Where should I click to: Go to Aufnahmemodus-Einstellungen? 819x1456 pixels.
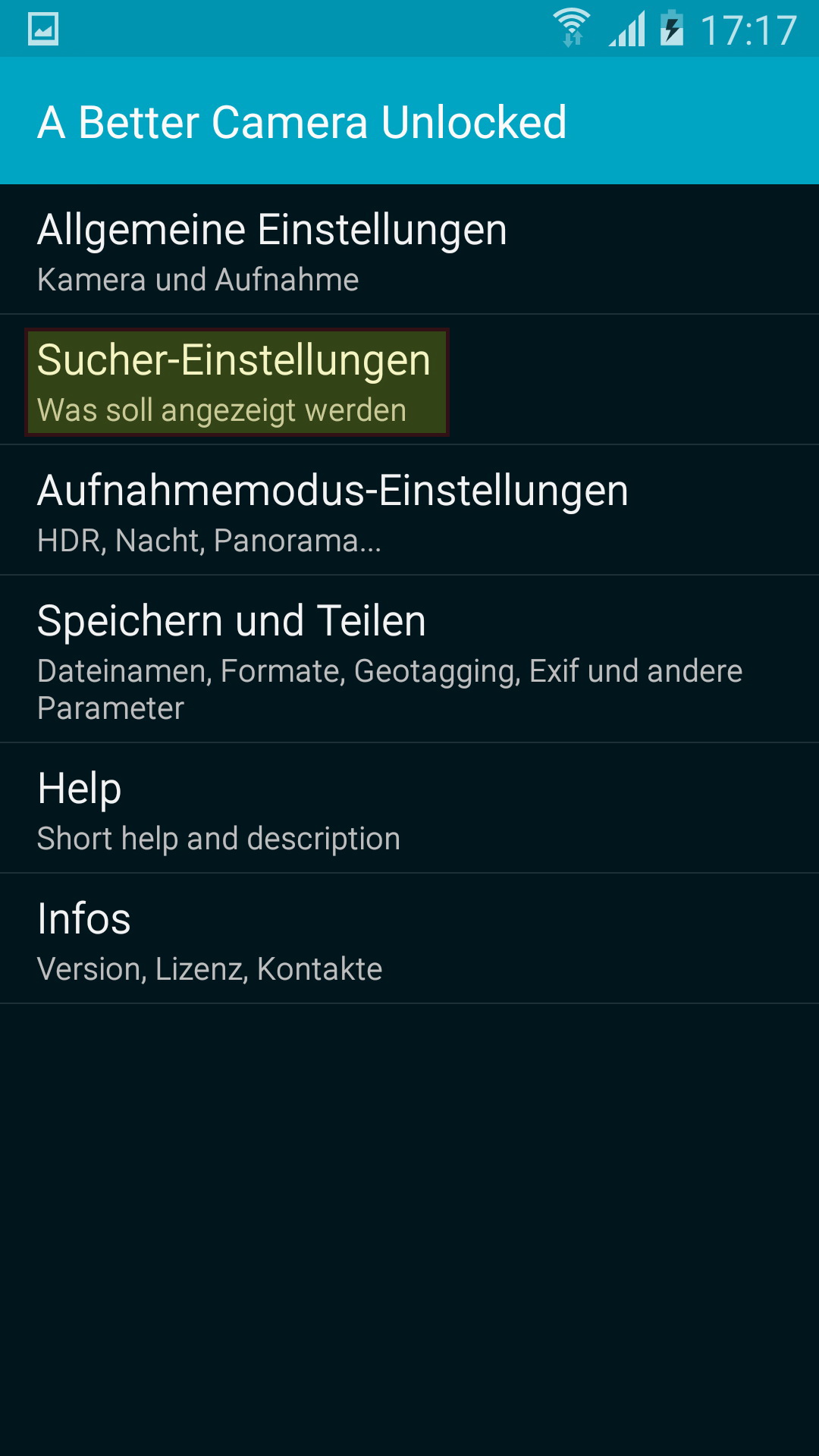click(x=409, y=510)
